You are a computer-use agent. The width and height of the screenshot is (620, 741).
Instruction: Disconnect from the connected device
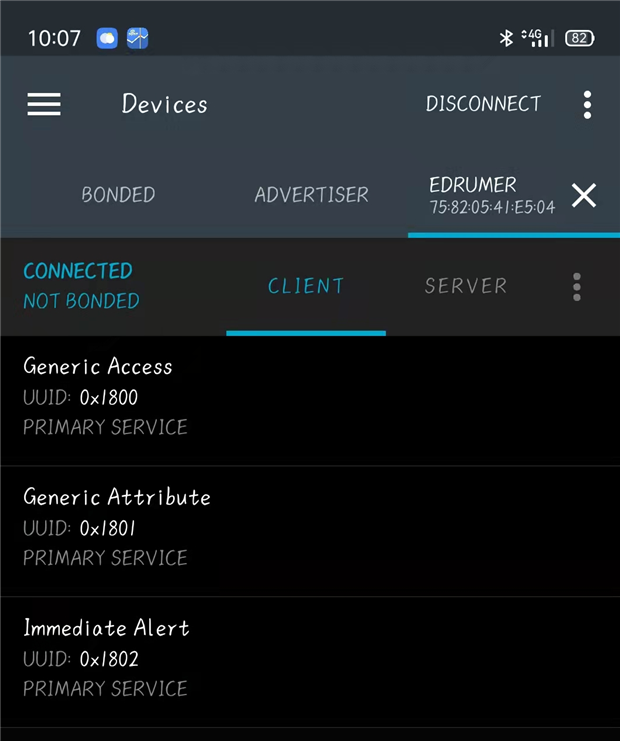tap(483, 104)
